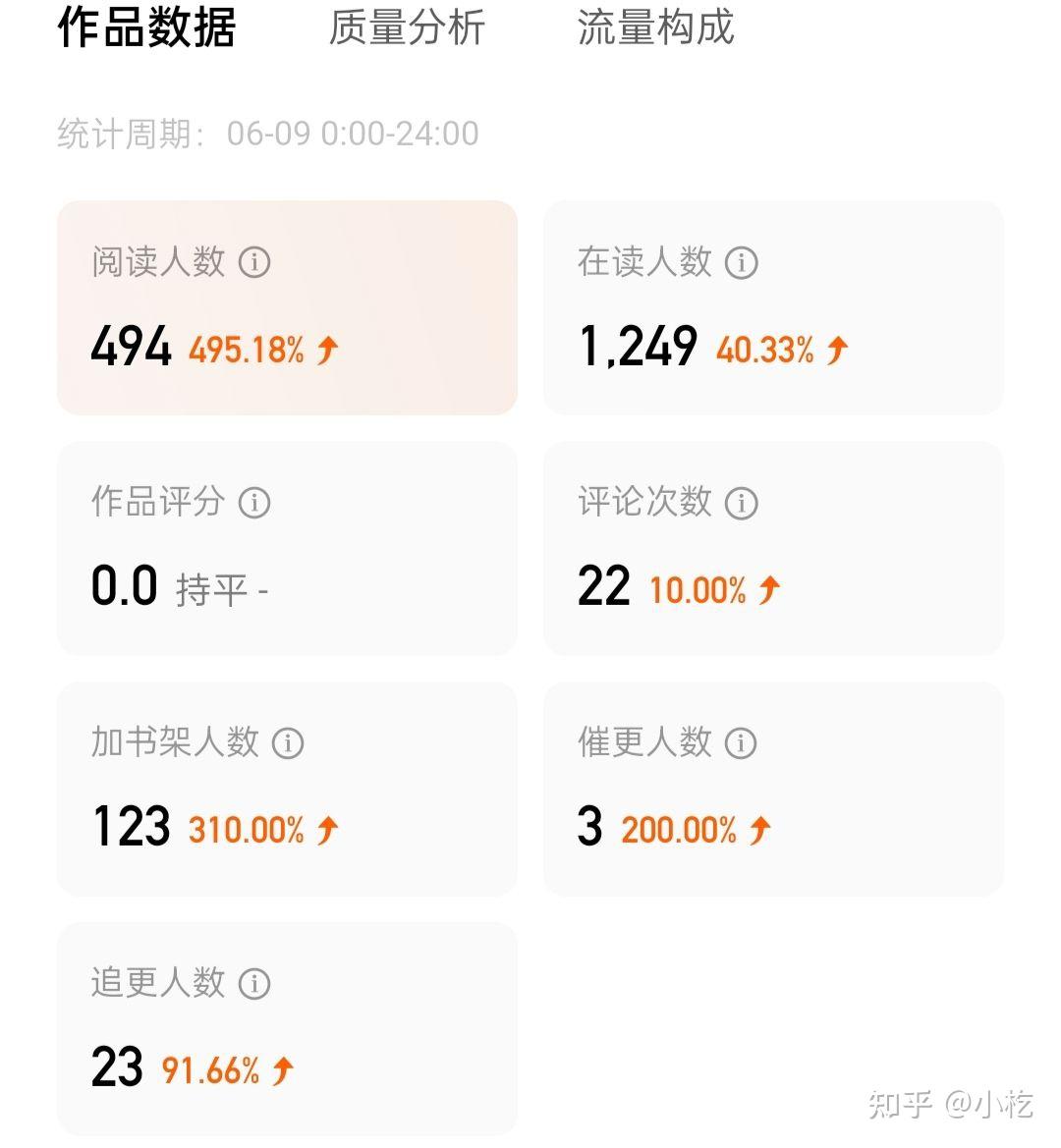Screen dimensions: 1061x1148
Task: Switch to the 质量分析 tab
Action: [x=407, y=27]
